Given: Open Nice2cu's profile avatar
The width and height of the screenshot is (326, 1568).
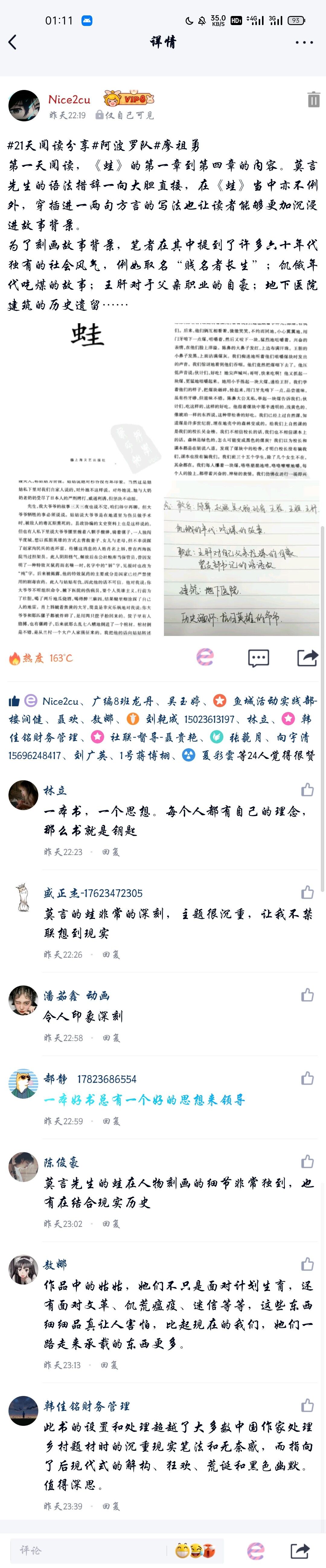Looking at the screenshot, I should pos(24,105).
